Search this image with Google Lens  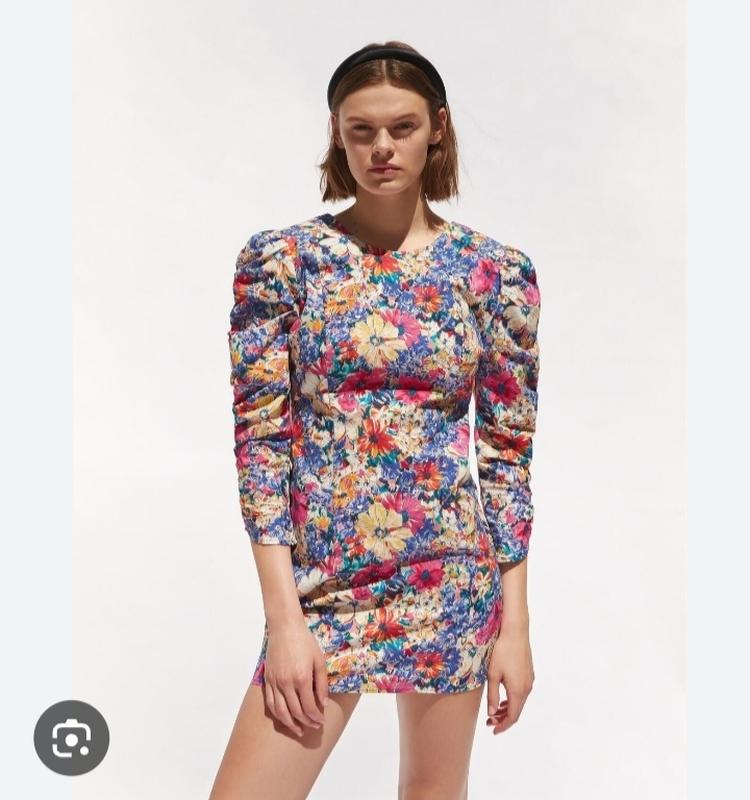71,738
